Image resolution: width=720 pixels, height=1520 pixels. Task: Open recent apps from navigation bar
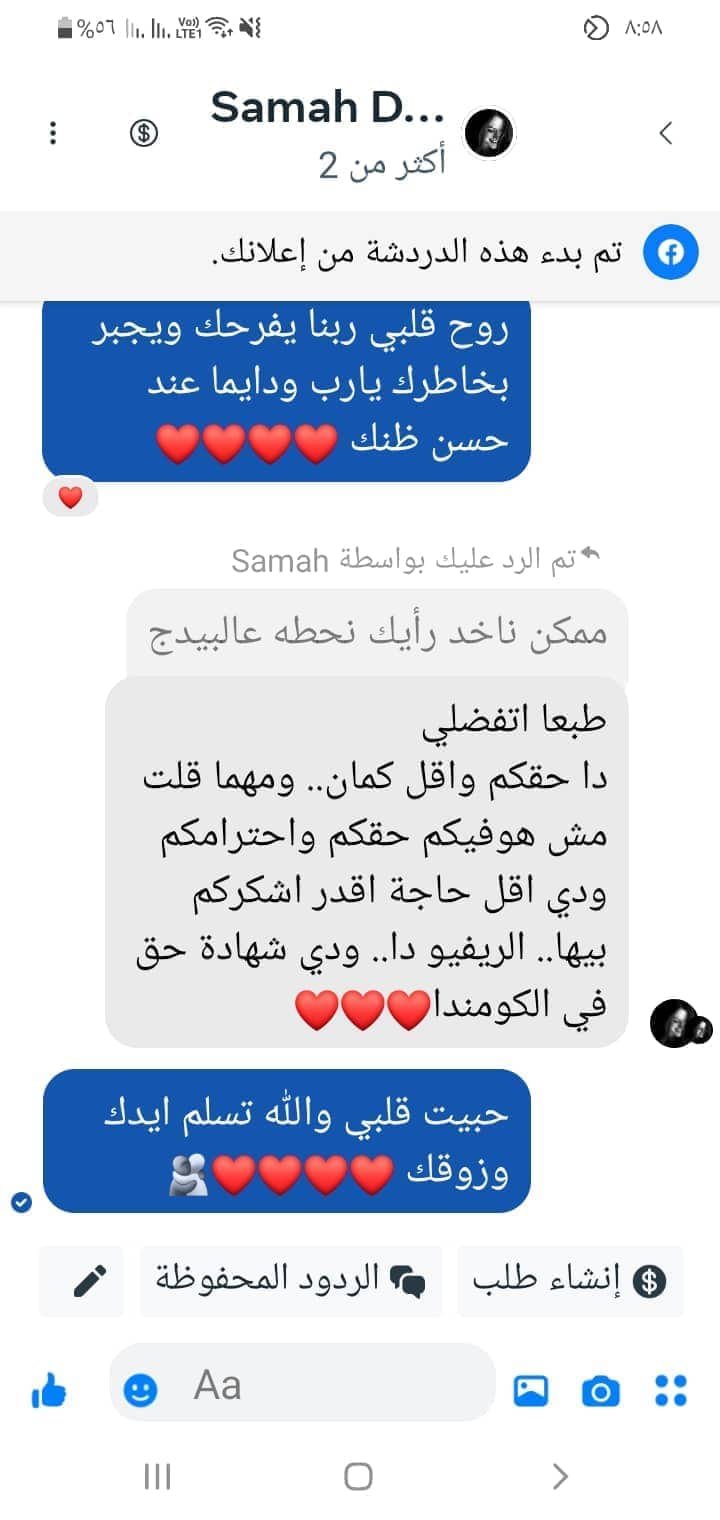tap(157, 1476)
